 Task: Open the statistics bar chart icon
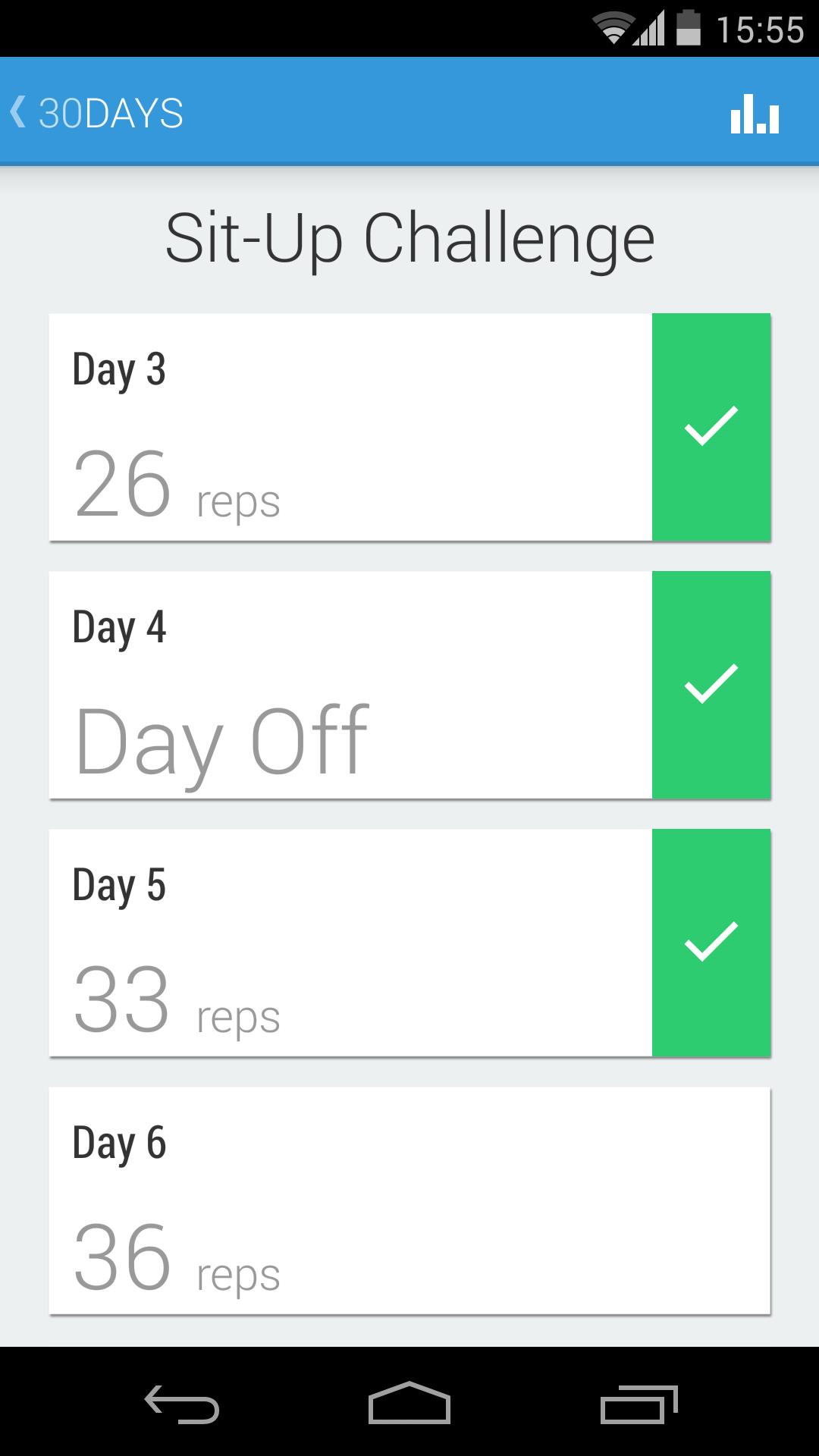pyautogui.click(x=755, y=115)
